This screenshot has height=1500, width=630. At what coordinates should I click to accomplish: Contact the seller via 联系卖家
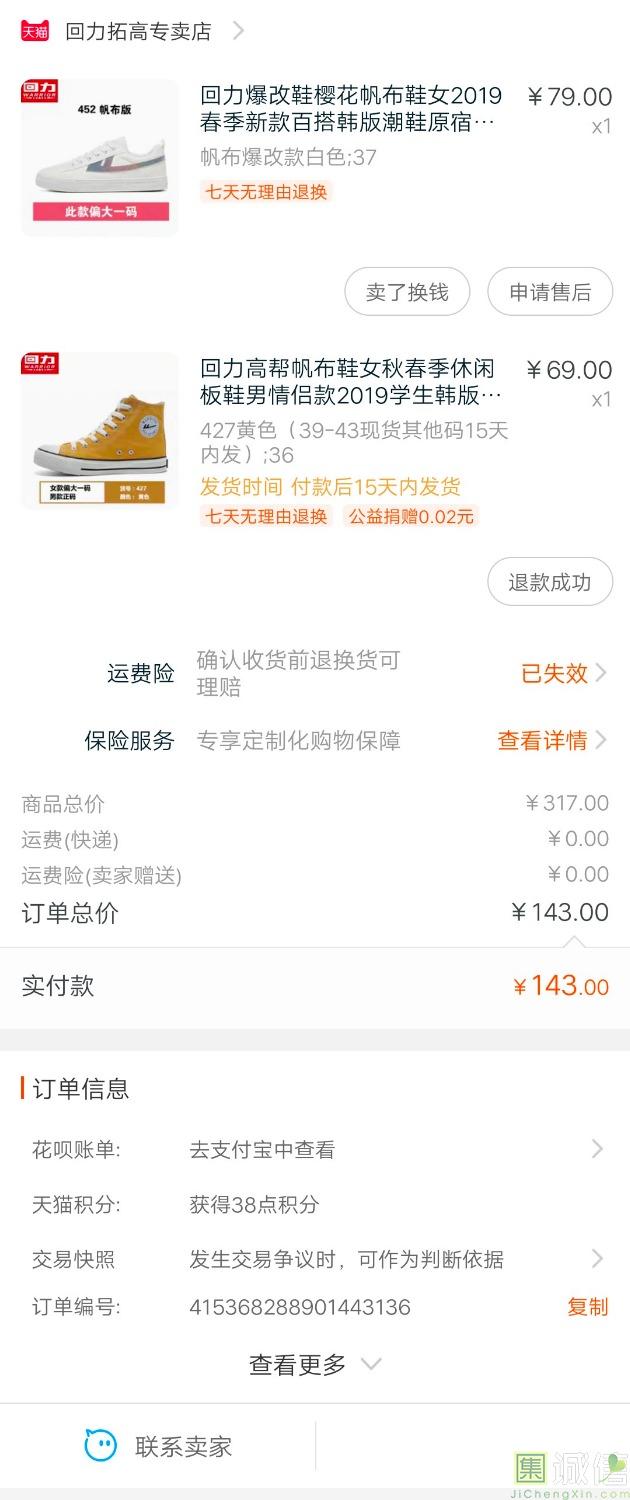160,1446
